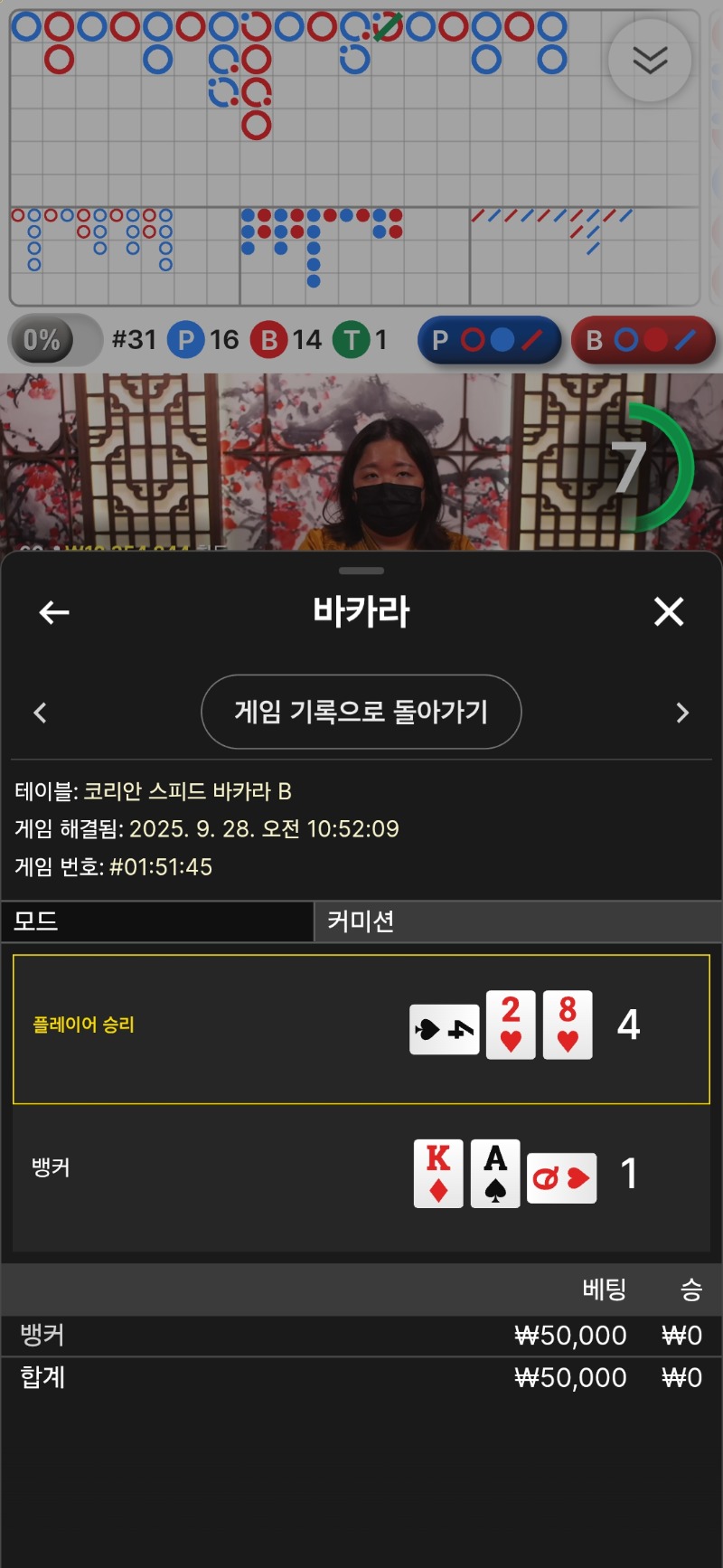Tap 게임 기록으로 돌아가기 button
Viewport: 723px width, 1568px height.
coord(361,712)
